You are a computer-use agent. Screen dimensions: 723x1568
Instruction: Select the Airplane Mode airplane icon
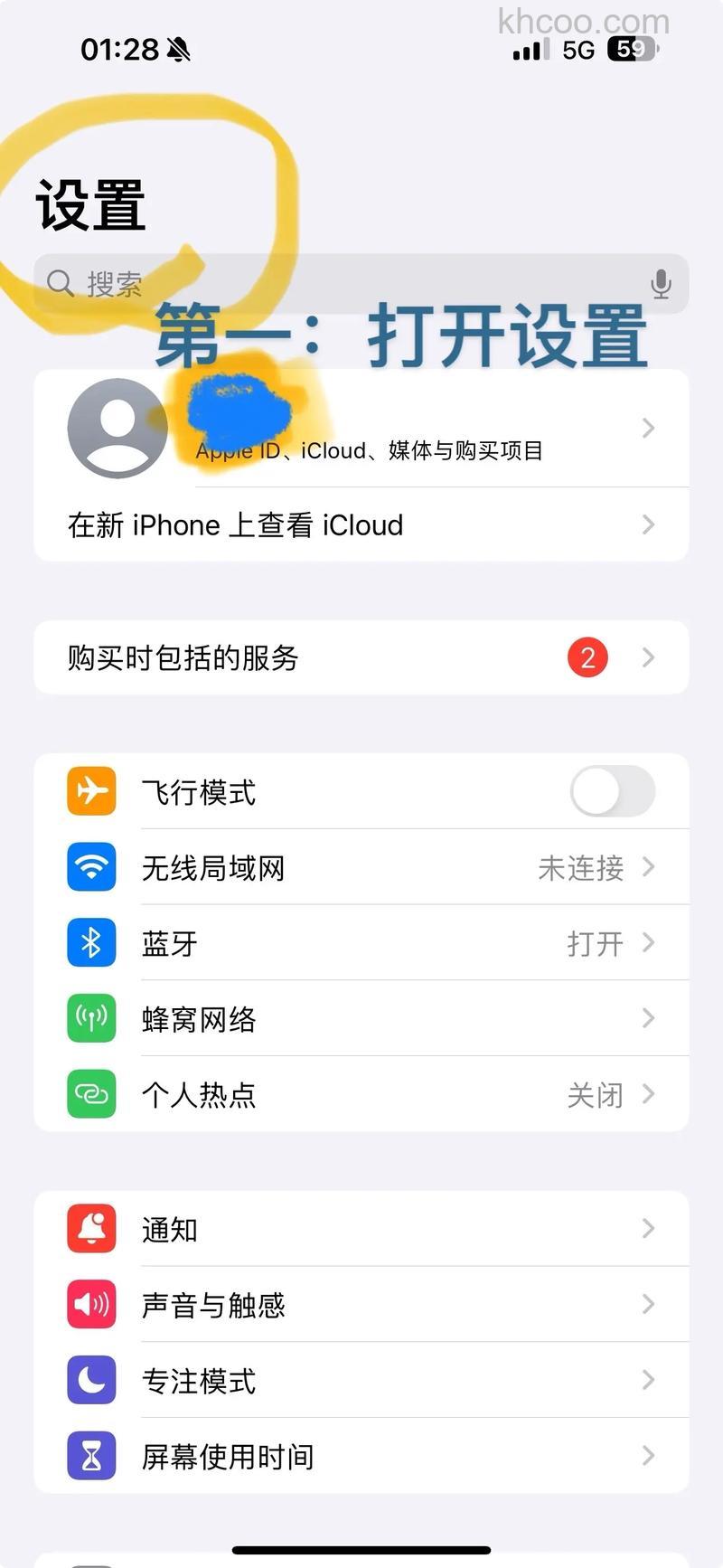pos(90,791)
